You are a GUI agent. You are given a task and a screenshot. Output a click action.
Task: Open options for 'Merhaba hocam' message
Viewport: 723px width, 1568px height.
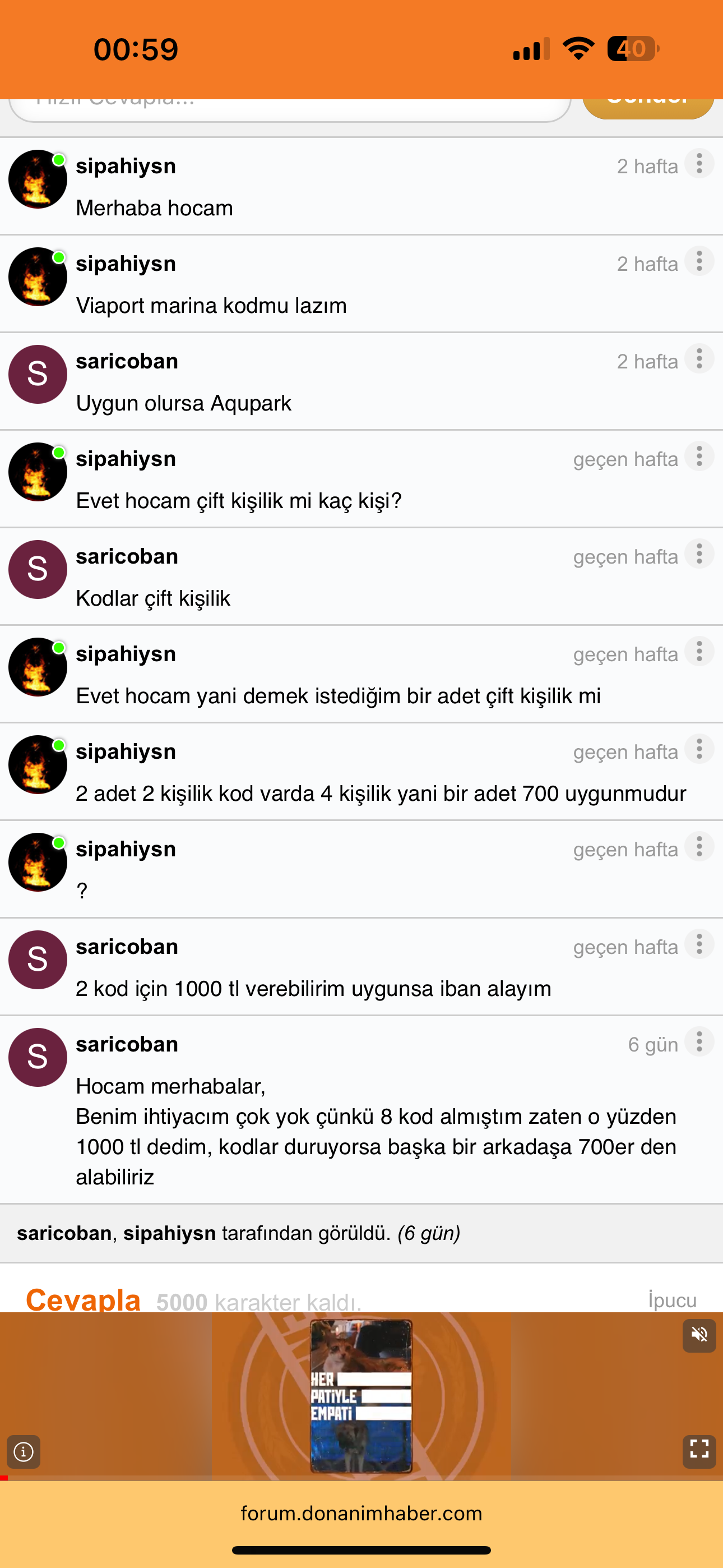click(x=699, y=164)
